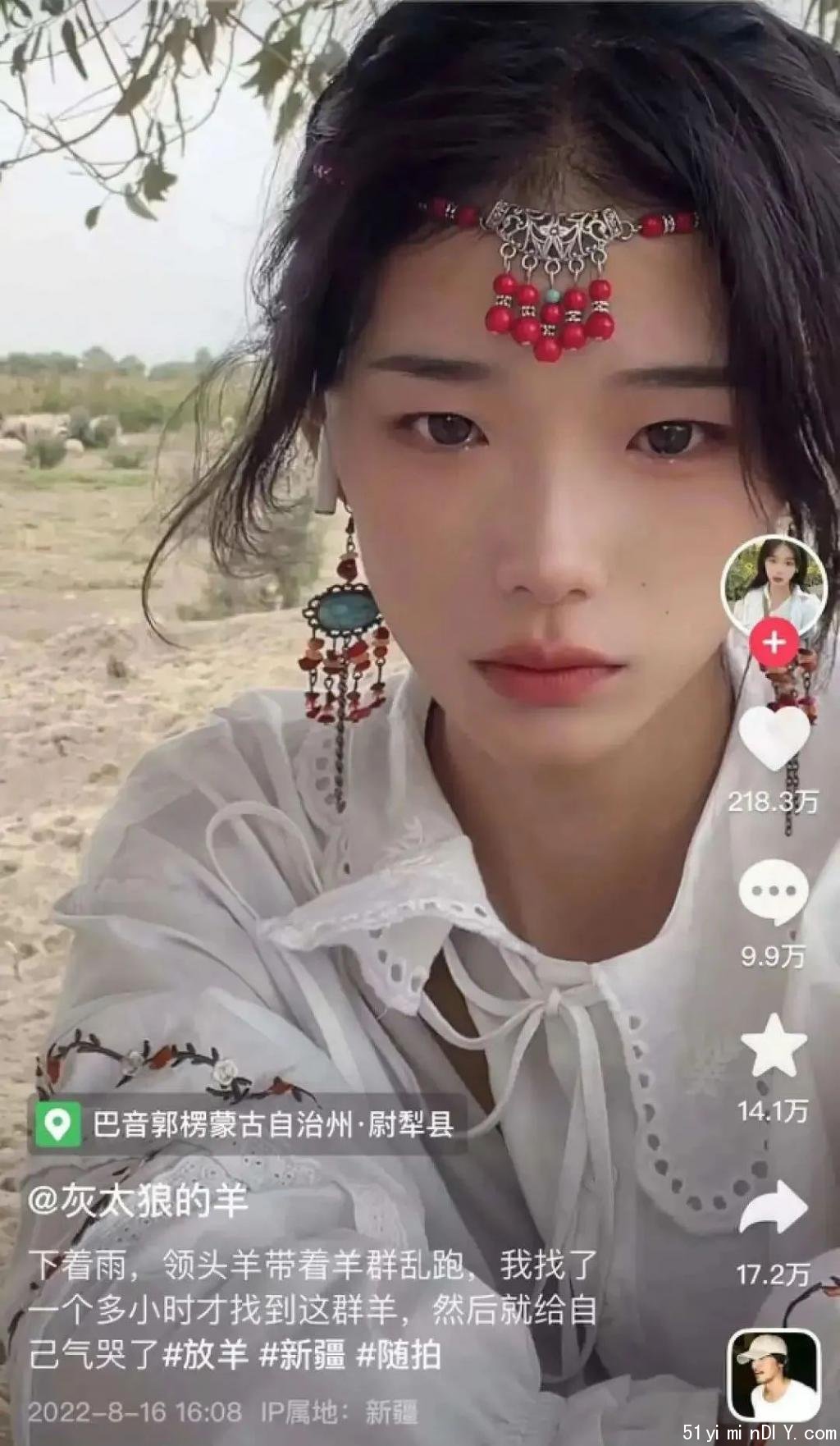Add the video to favorites via the star icon
The width and height of the screenshot is (840, 1446).
click(774, 1046)
